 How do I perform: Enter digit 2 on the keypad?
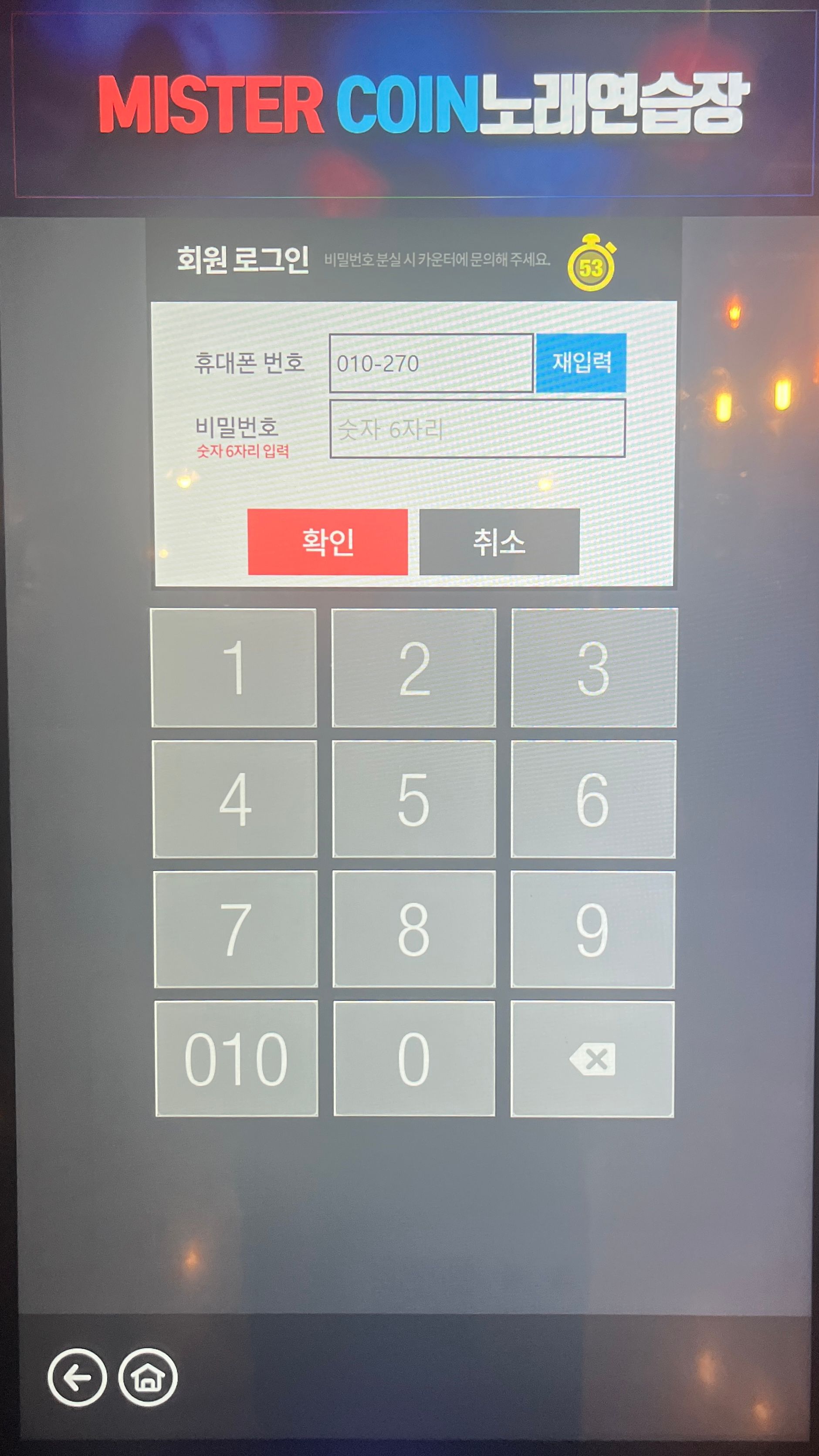pyautogui.click(x=414, y=668)
